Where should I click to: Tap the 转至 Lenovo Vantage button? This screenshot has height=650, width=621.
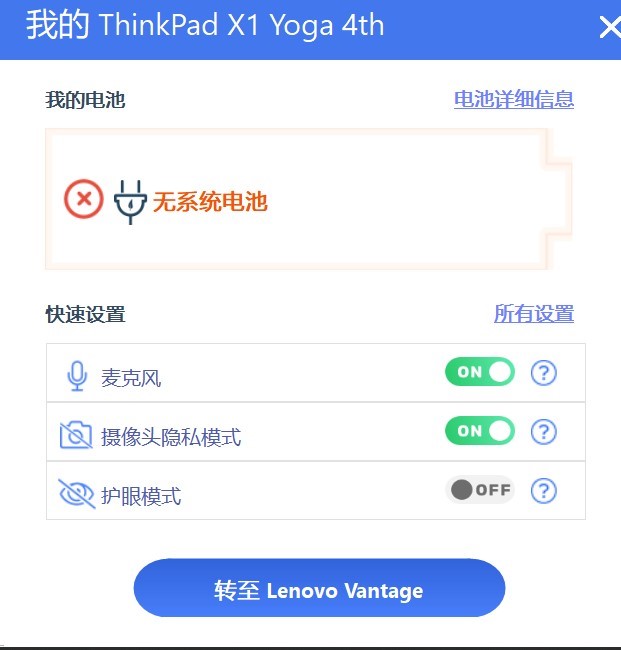pos(319,590)
